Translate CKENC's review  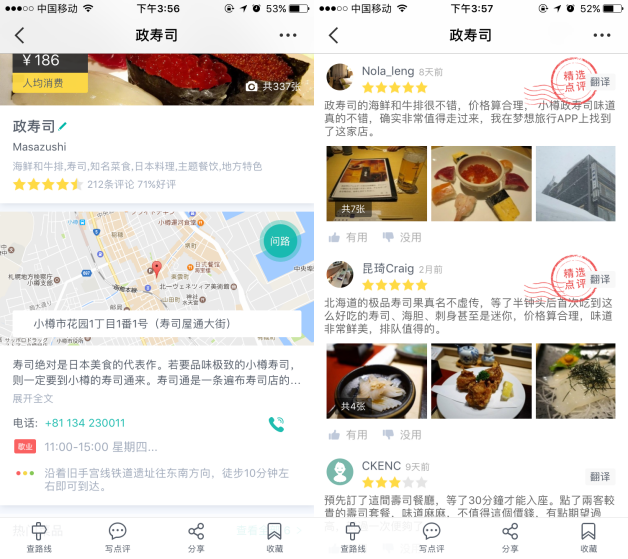pyautogui.click(x=600, y=477)
